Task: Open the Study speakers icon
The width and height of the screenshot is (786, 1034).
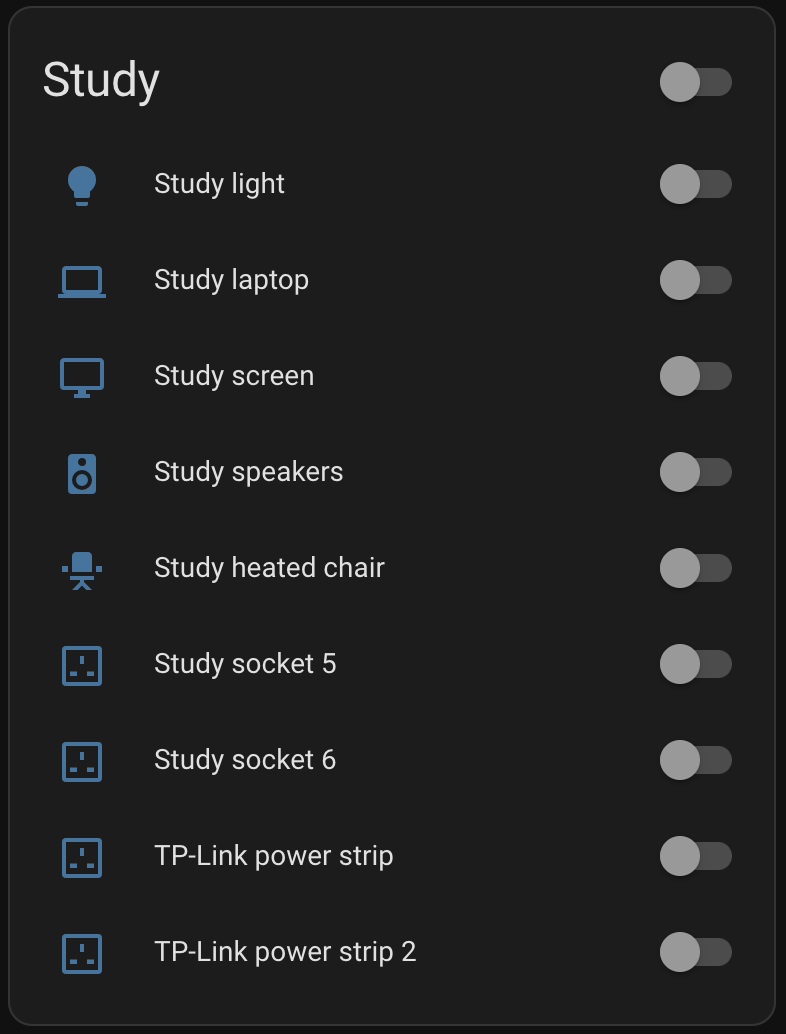Action: pos(82,473)
